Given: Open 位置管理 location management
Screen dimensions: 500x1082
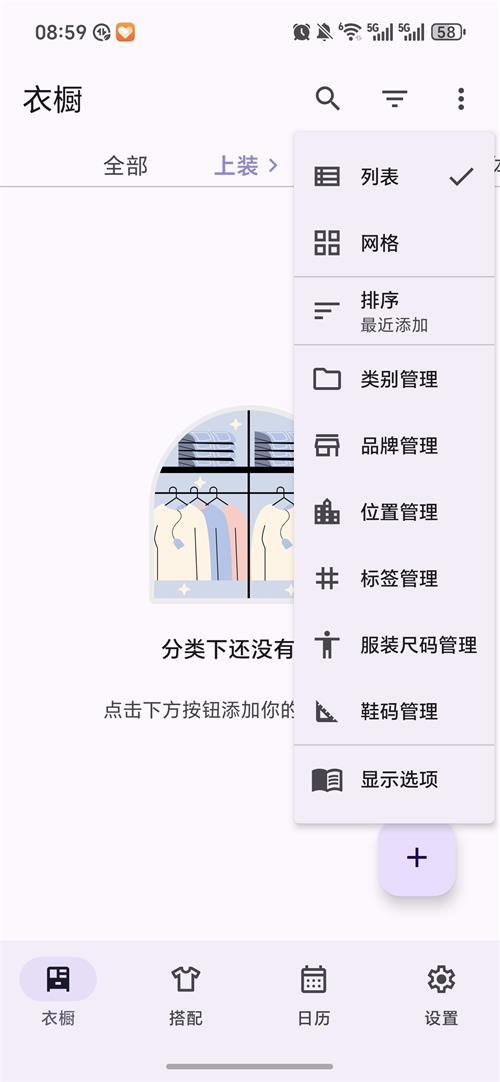Looking at the screenshot, I should [394, 512].
